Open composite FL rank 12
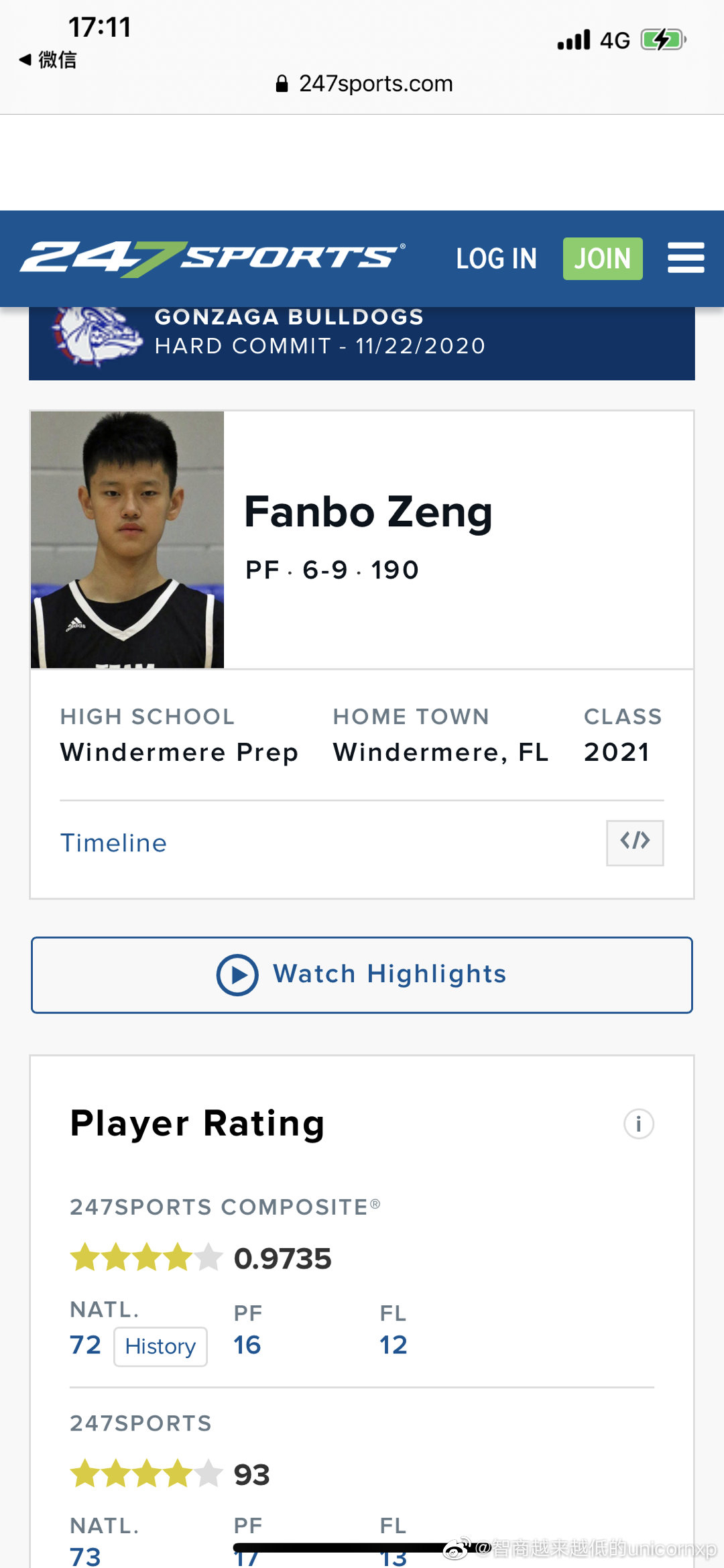 (393, 1345)
